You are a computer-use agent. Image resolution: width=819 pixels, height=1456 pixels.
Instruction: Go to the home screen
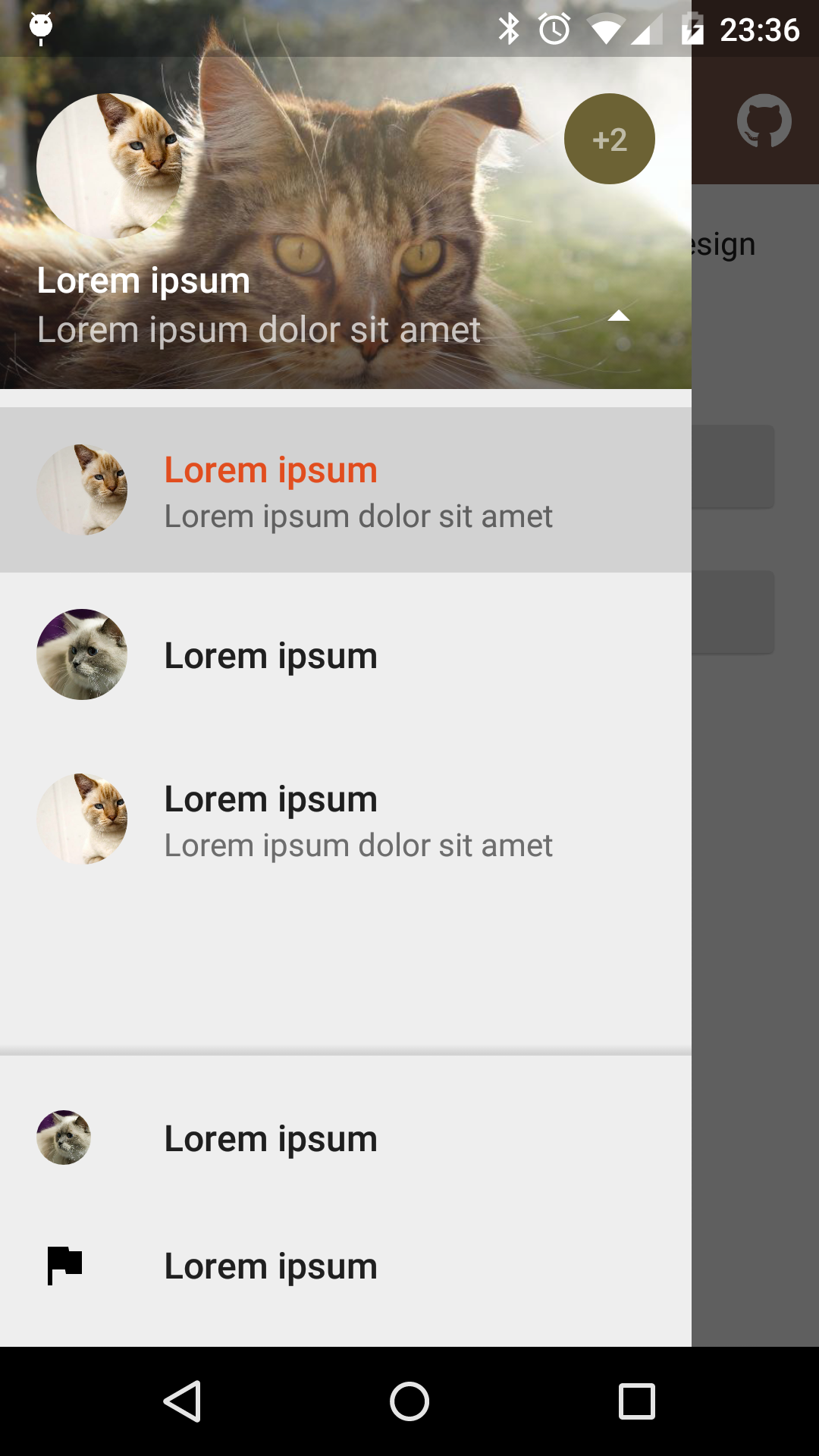coord(409,1401)
